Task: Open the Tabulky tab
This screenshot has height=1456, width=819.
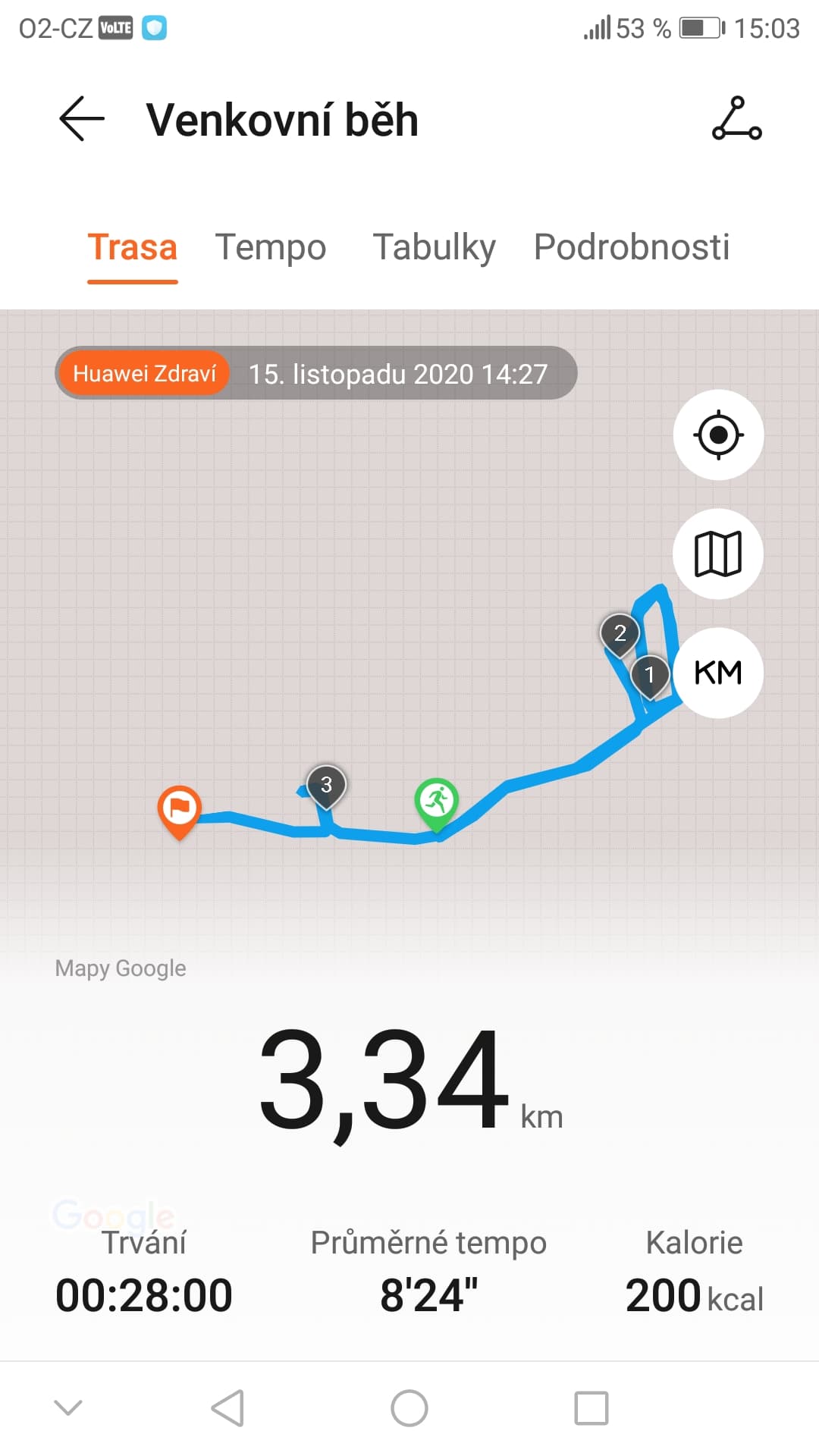Action: pos(435,247)
